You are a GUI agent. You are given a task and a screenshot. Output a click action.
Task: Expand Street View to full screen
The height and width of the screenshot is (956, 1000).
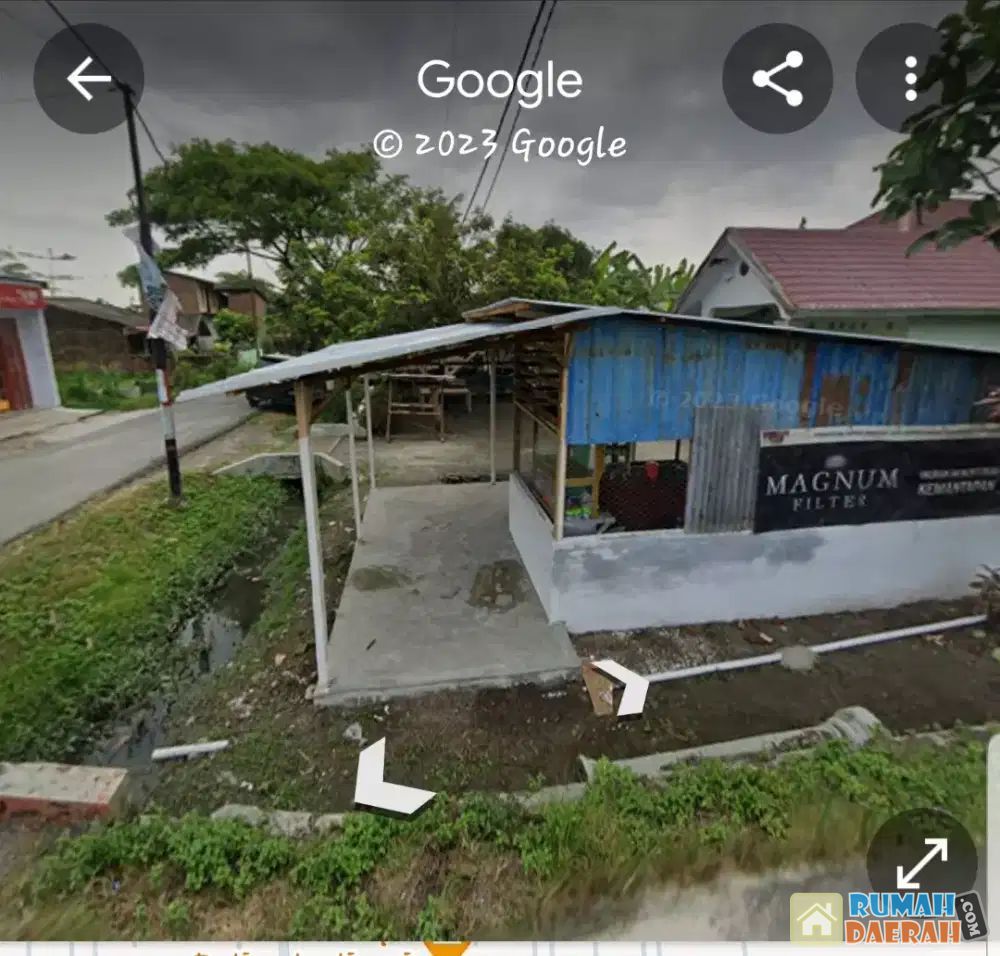[x=921, y=863]
